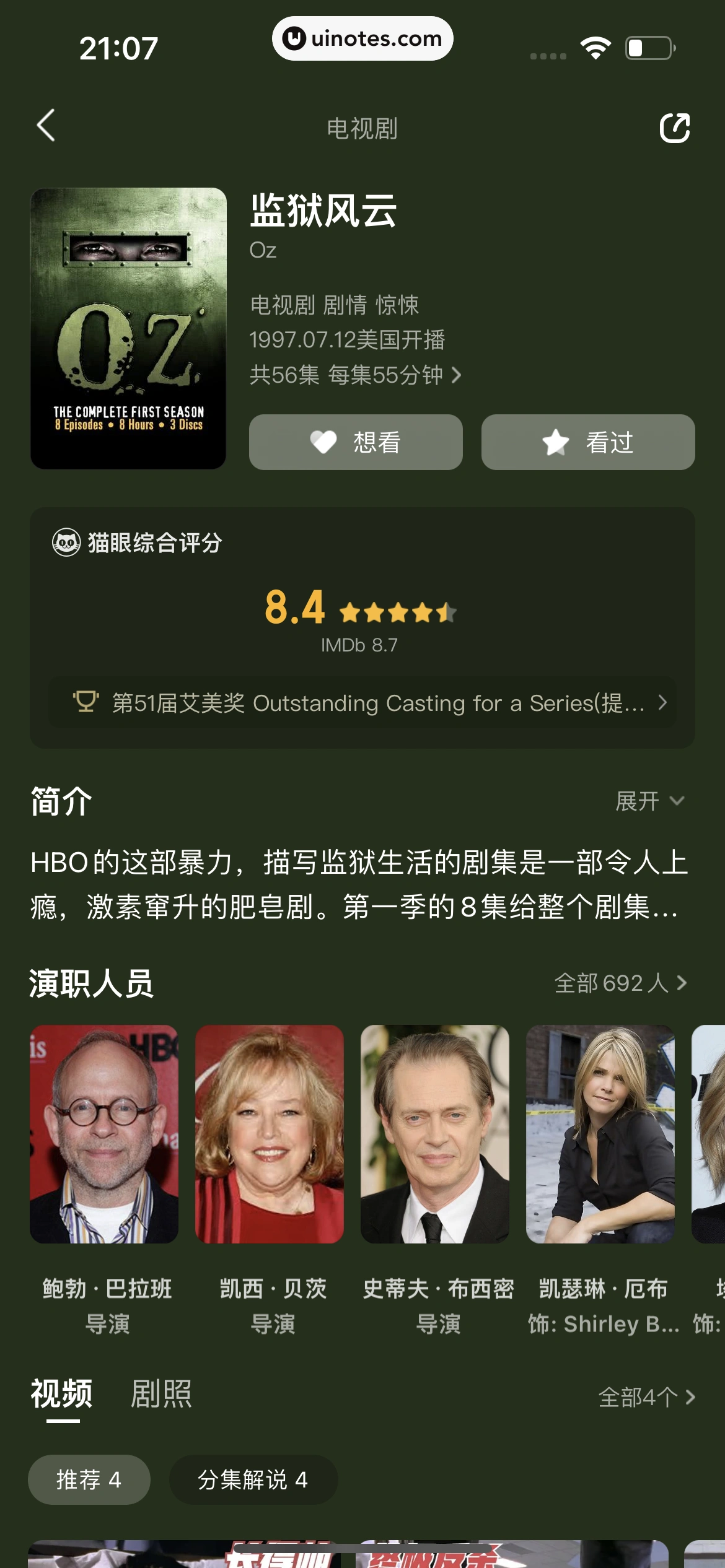Viewport: 725px width, 1568px height.
Task: Open 凯瑟琳·厄布 profile
Action: pos(600,1135)
